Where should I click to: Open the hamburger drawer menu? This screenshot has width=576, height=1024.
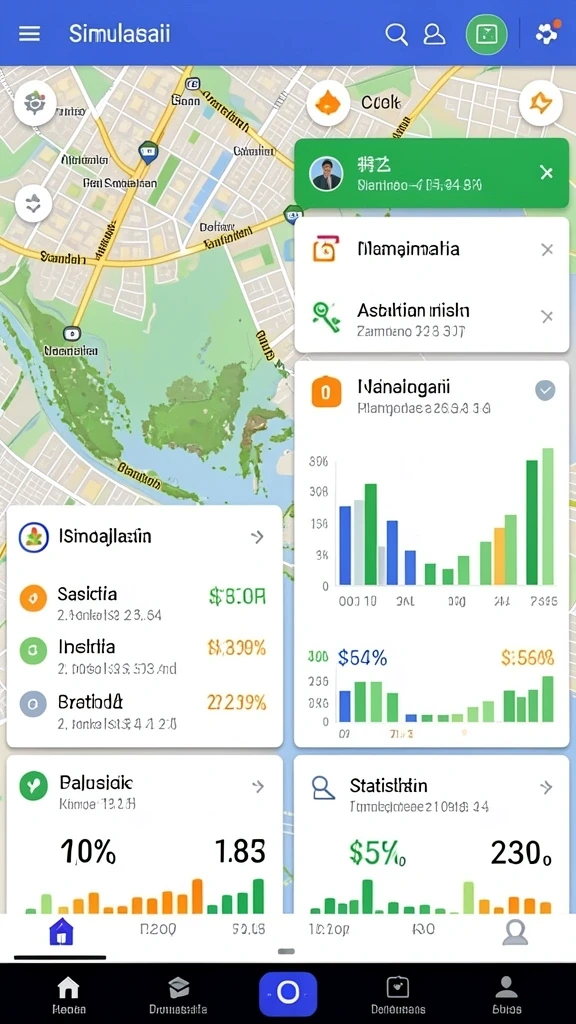click(x=29, y=34)
